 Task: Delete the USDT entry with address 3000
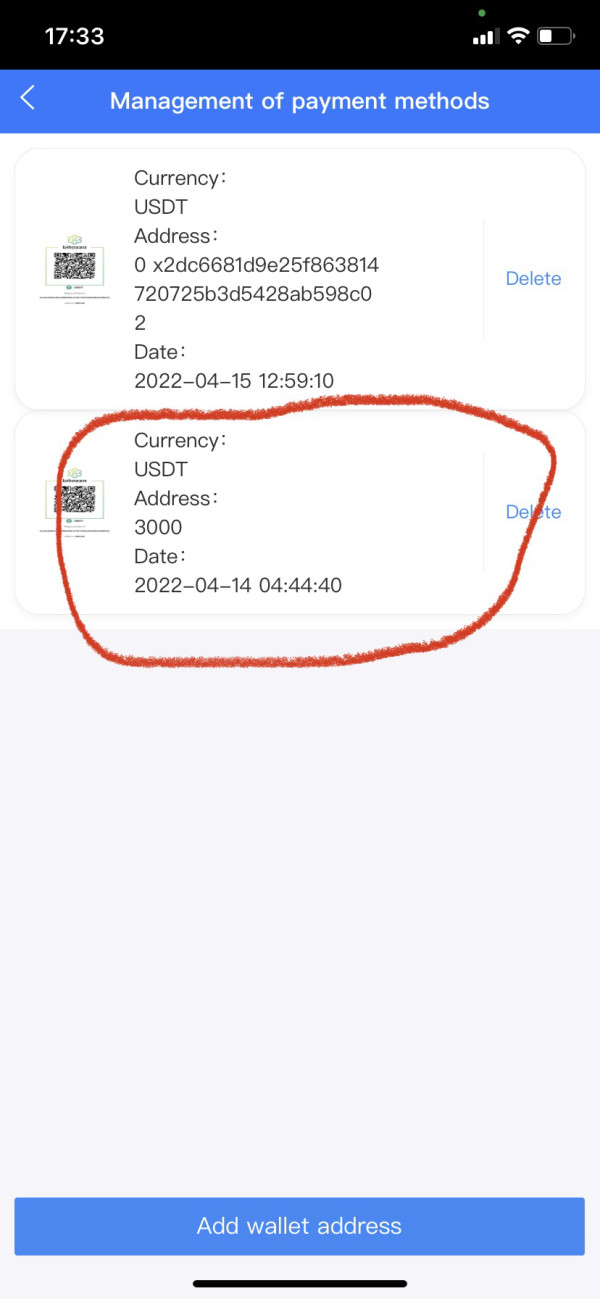click(533, 512)
